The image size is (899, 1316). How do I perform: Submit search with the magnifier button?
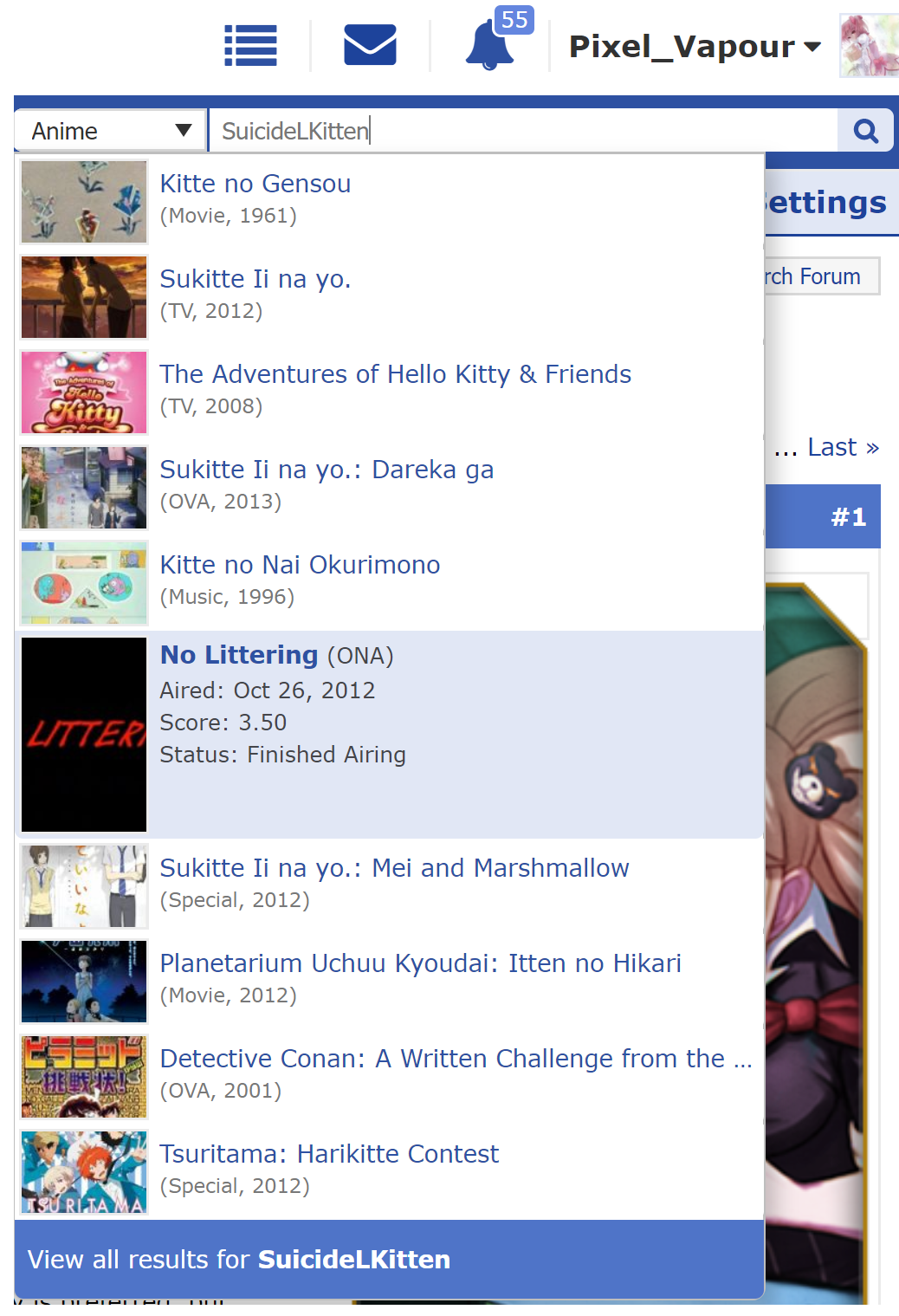[865, 131]
